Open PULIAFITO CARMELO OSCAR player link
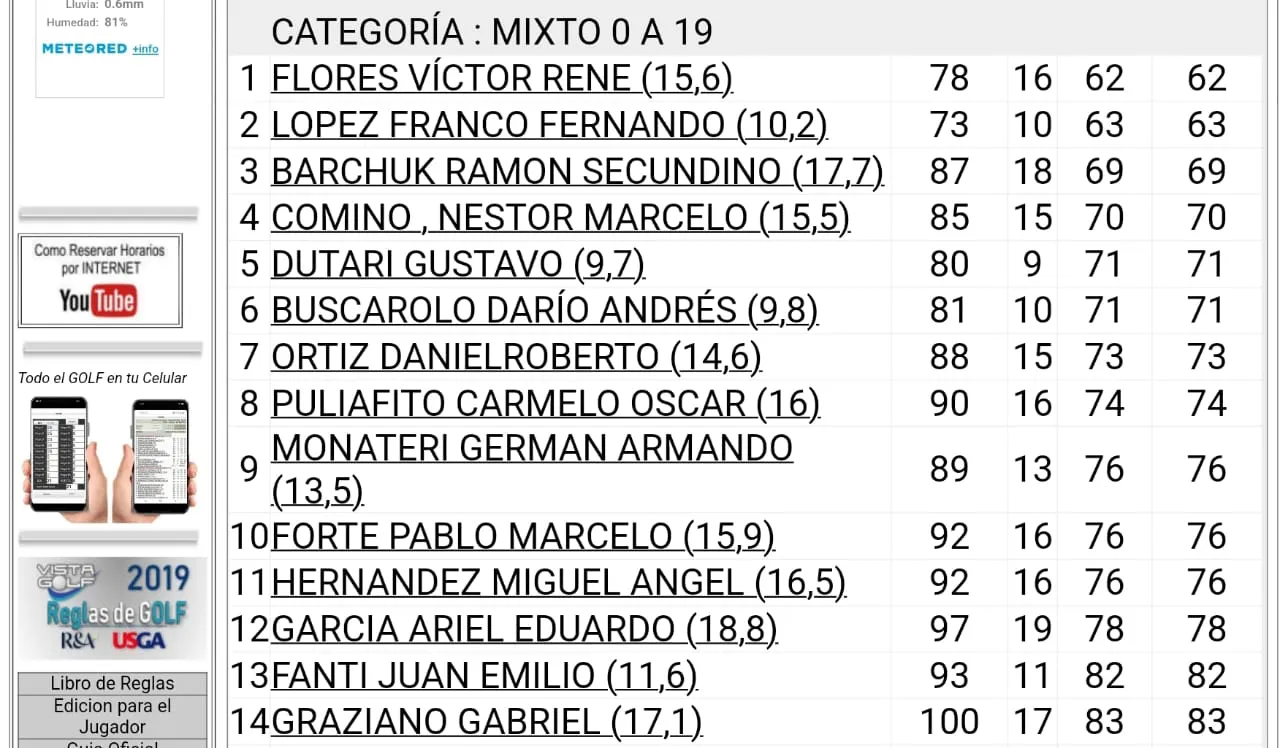1280x748 pixels. tap(545, 403)
